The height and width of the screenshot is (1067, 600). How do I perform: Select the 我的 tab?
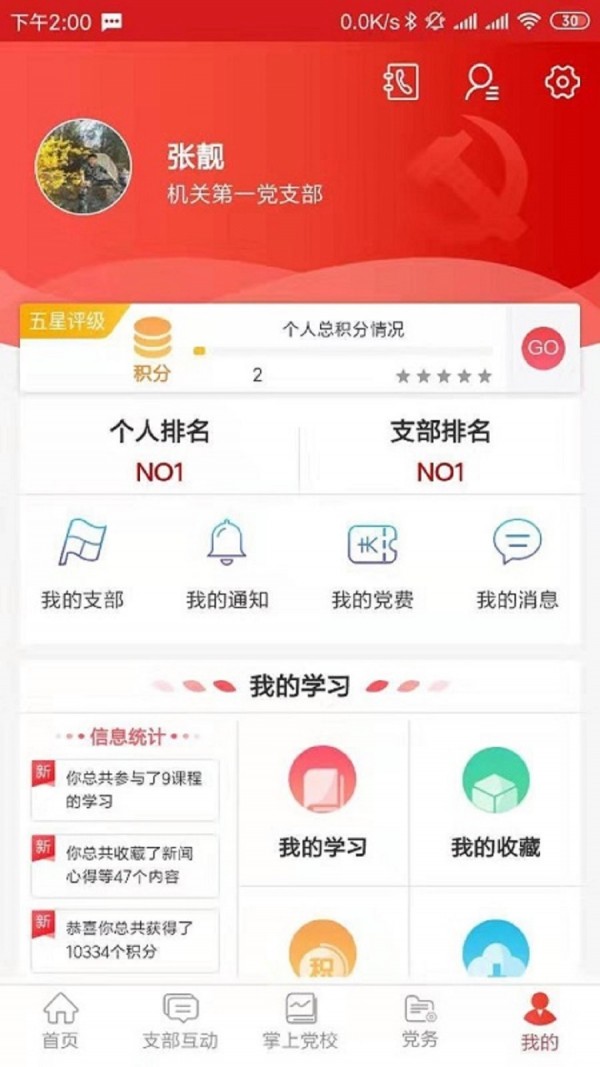click(x=540, y=1021)
